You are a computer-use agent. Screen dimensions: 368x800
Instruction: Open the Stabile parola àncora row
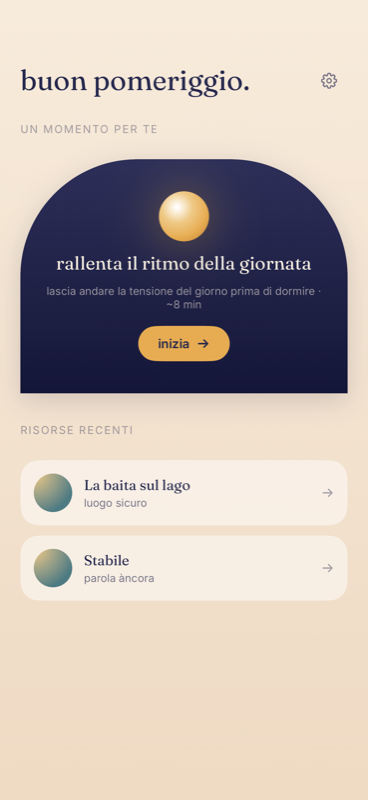tap(184, 568)
